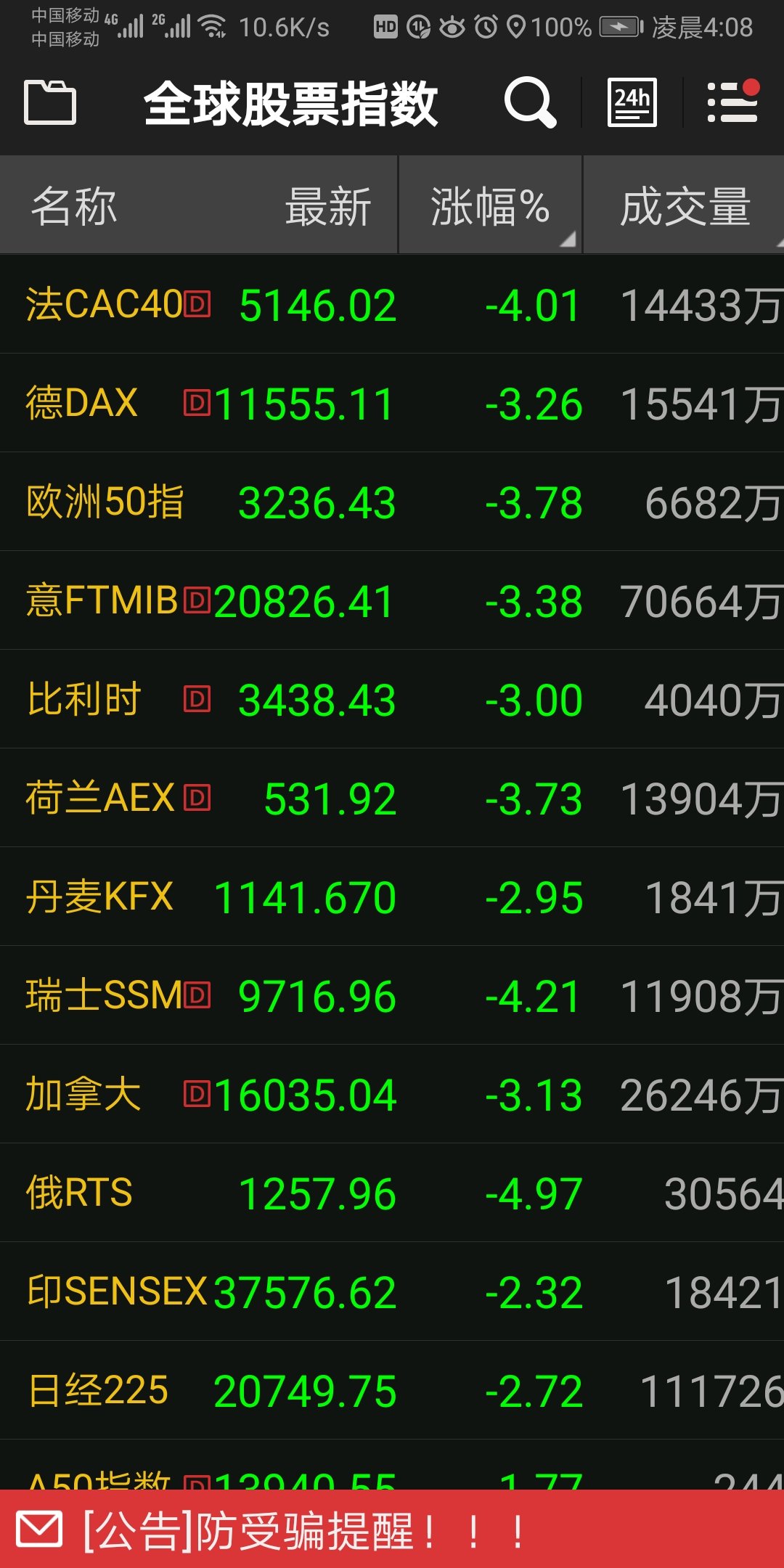Viewport: 784px width, 1568px height.
Task: View the 荷兰AEX index details
Action: click(x=392, y=799)
